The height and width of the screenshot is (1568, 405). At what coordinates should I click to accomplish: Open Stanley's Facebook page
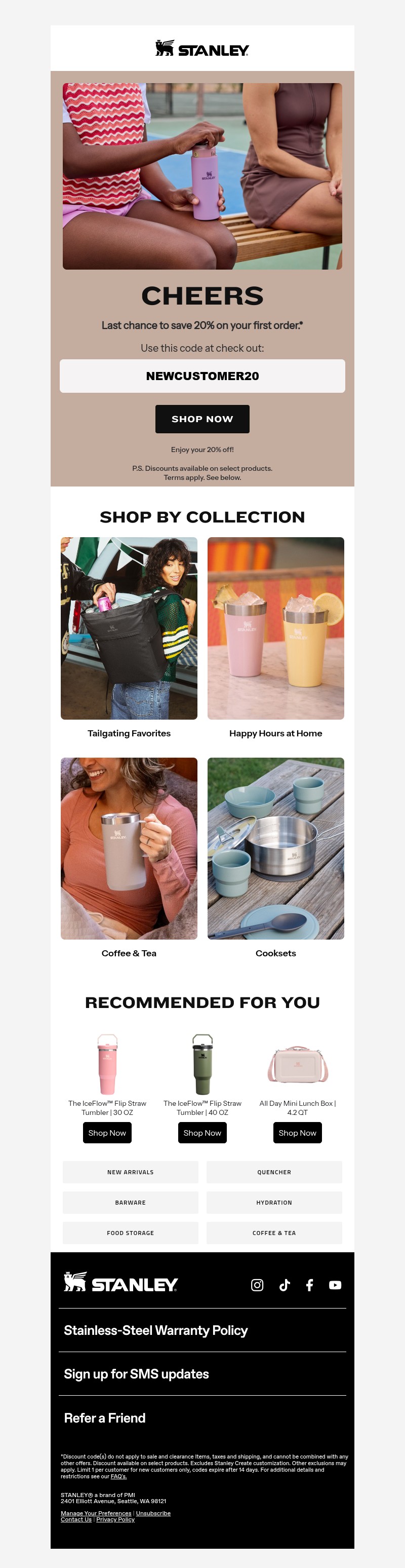309,1285
